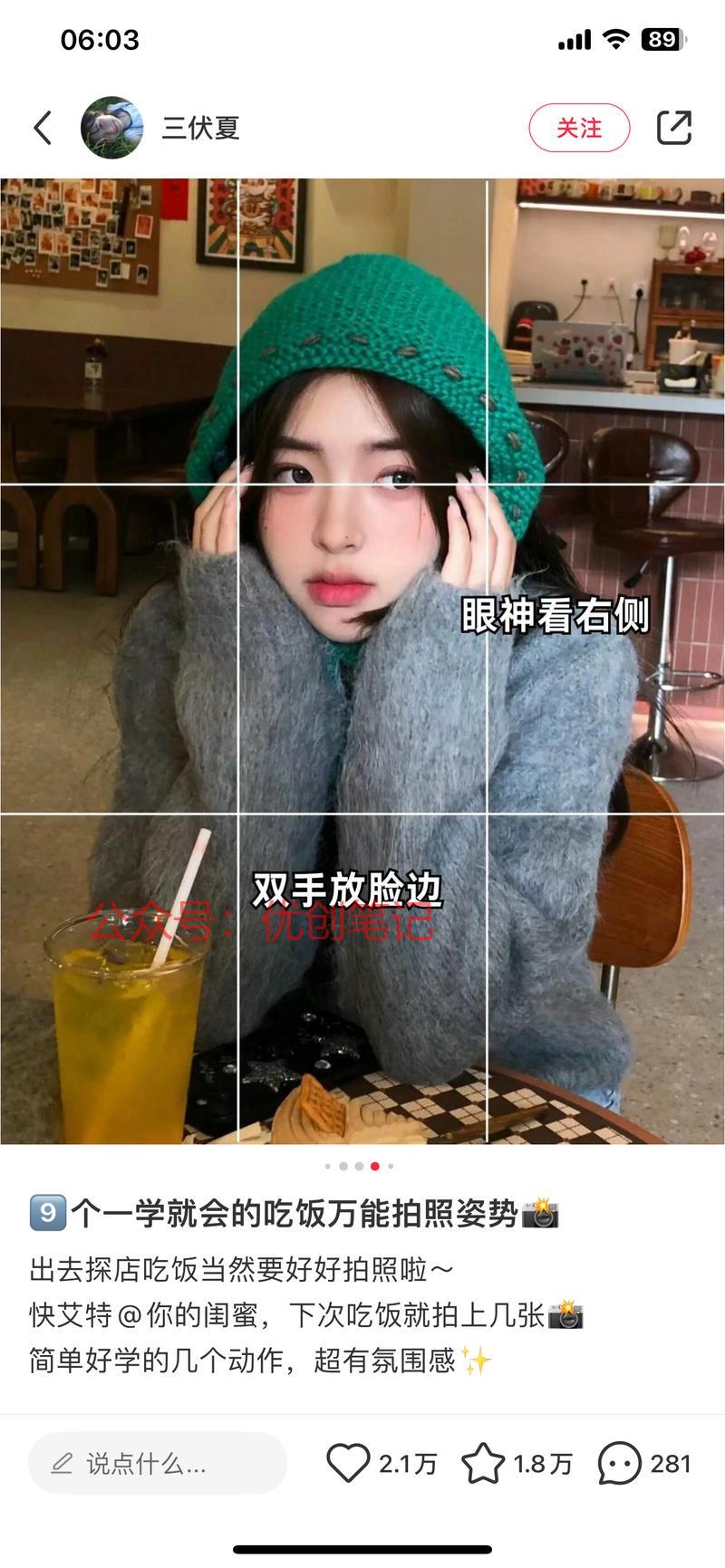Open the post photo in full view
725x1568 pixels.
pos(362,661)
